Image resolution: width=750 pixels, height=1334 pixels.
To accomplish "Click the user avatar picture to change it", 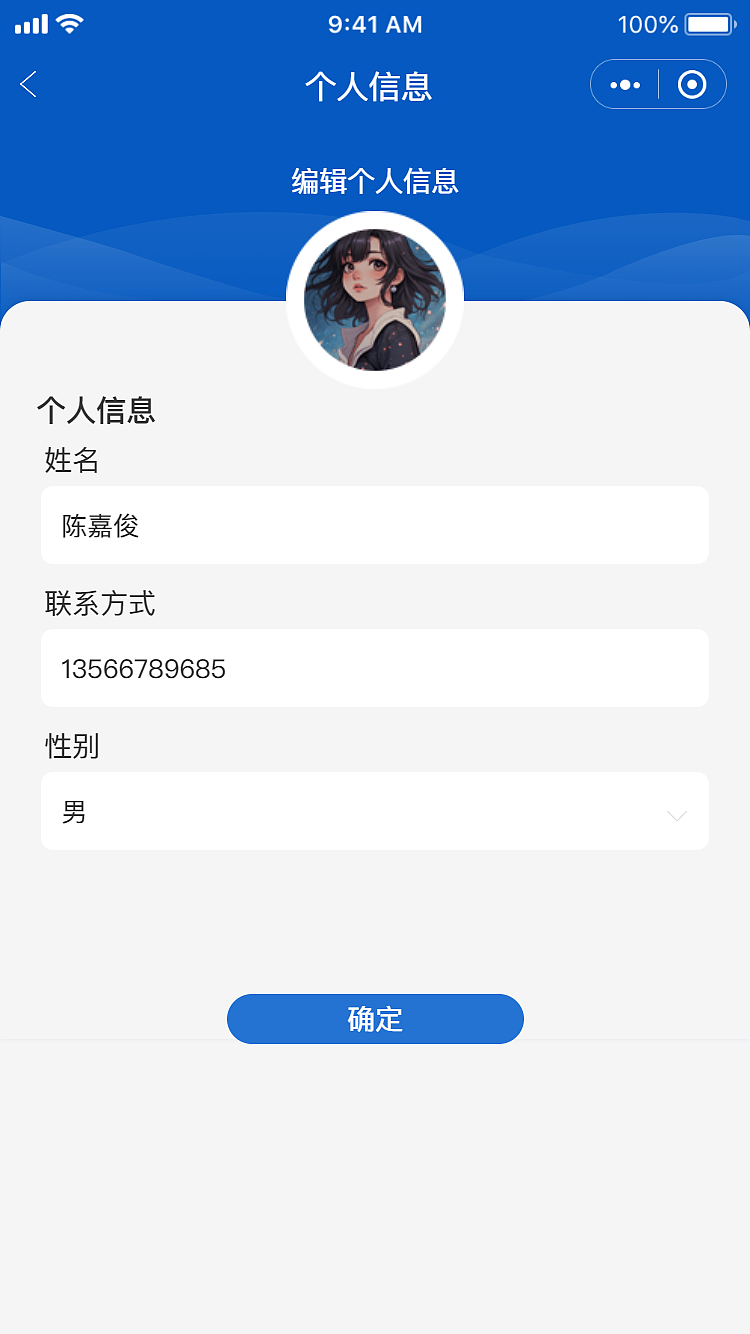I will click(x=375, y=298).
